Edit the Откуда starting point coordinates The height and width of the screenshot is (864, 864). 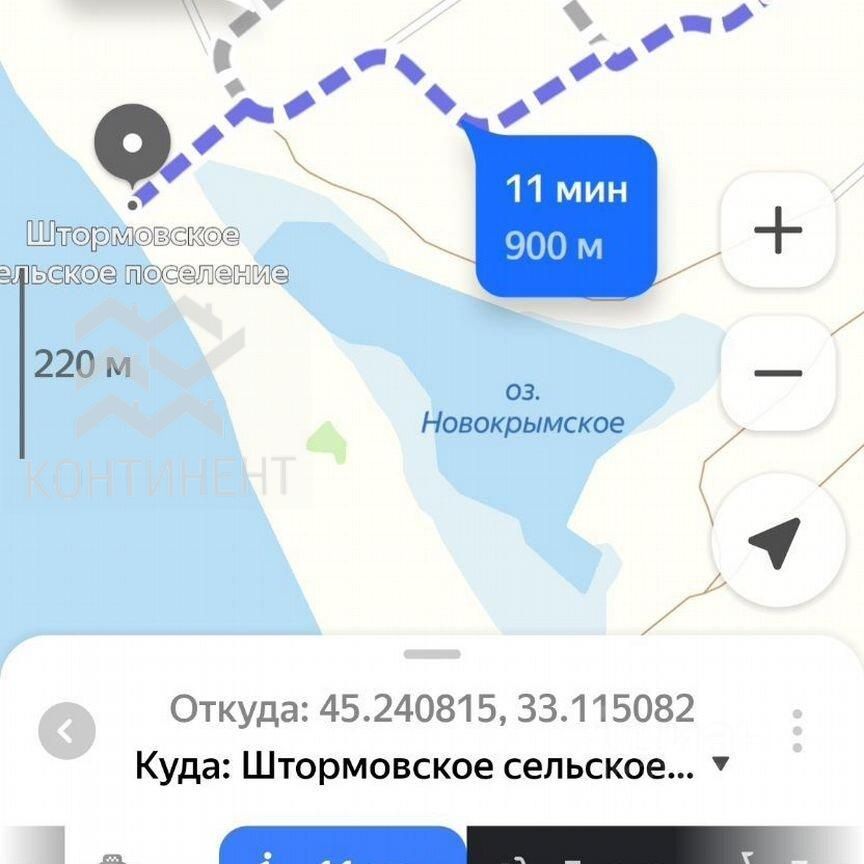point(431,708)
